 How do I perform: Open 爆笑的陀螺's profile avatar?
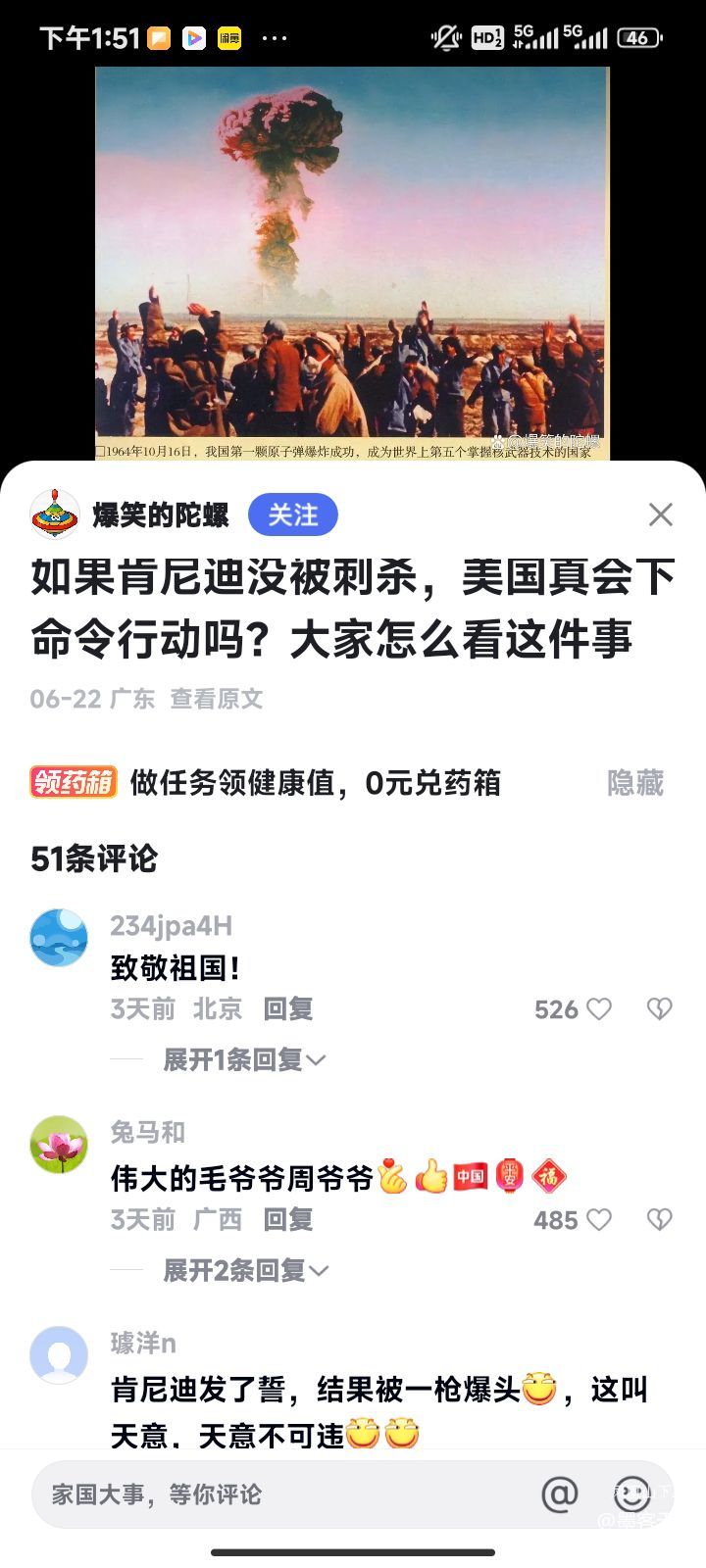(x=55, y=514)
